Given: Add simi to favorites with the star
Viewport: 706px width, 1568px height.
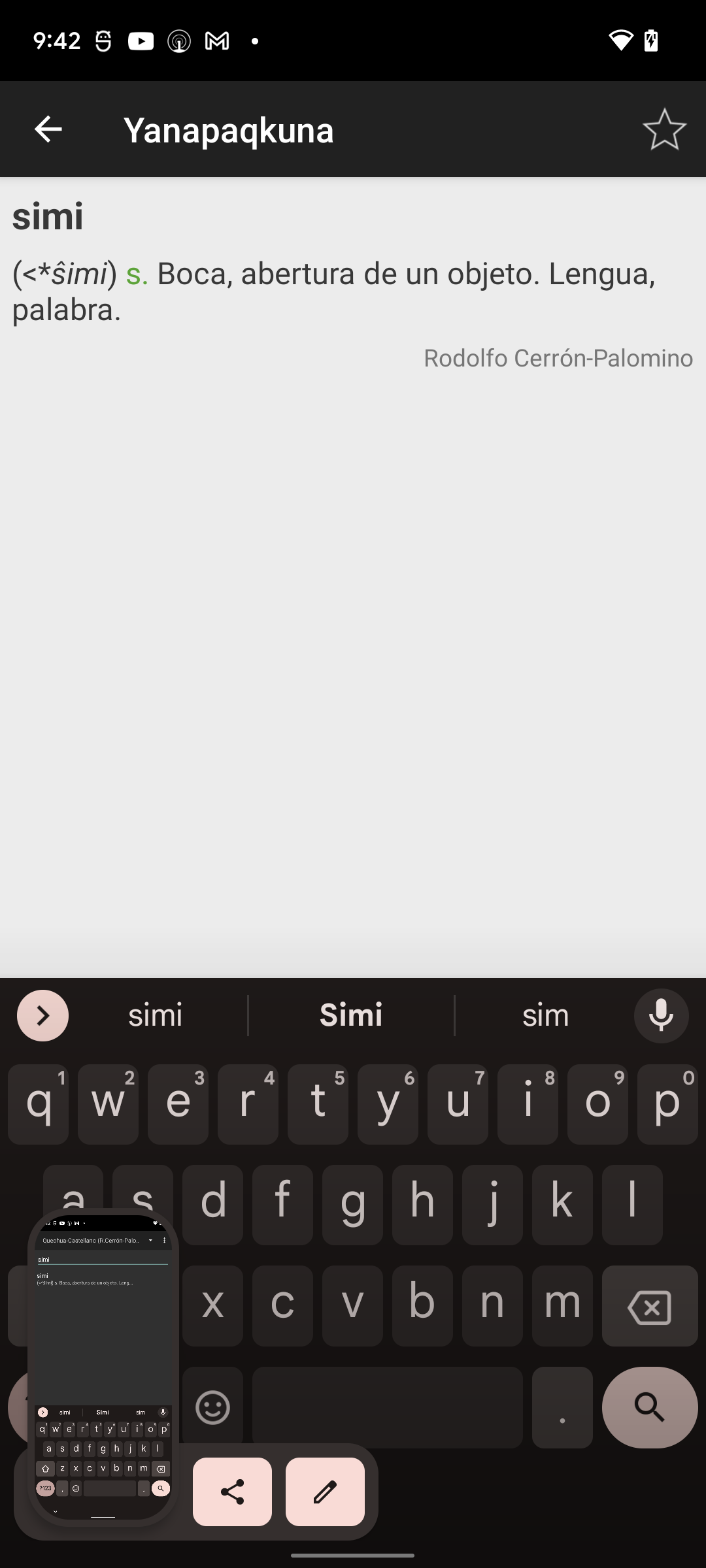Looking at the screenshot, I should pos(664,129).
